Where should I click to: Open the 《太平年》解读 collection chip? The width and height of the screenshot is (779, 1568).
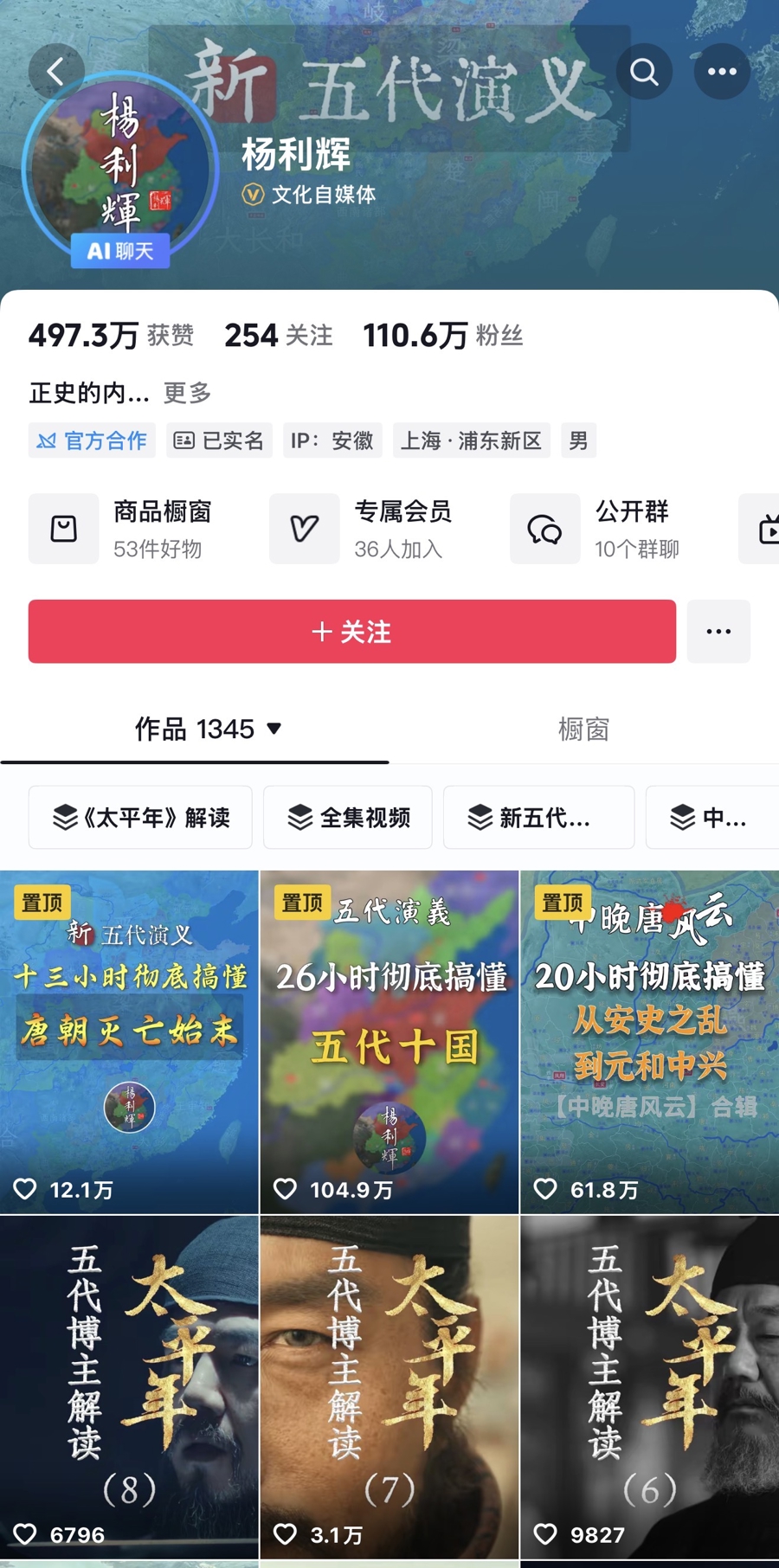tap(141, 818)
